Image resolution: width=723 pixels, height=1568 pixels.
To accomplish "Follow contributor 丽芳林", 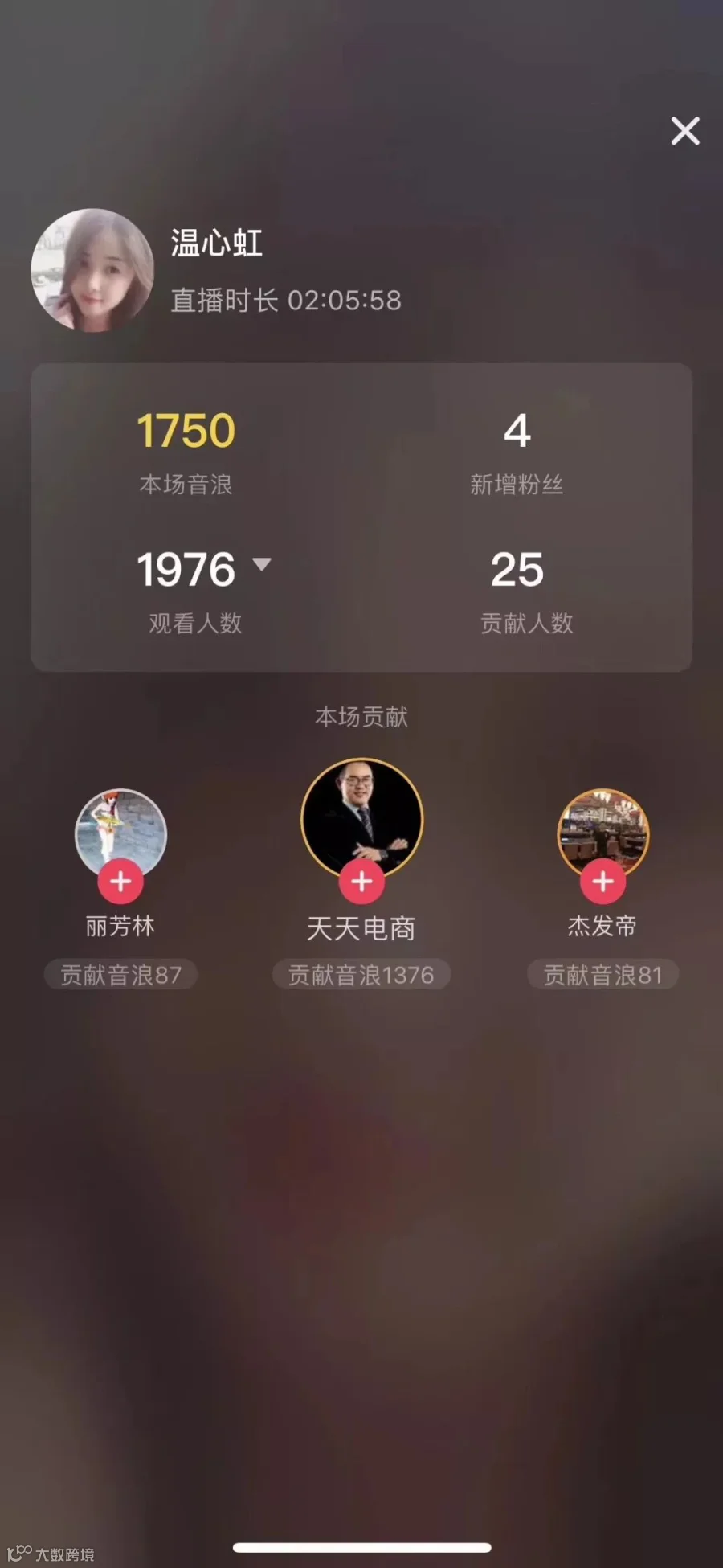I will pos(120,882).
